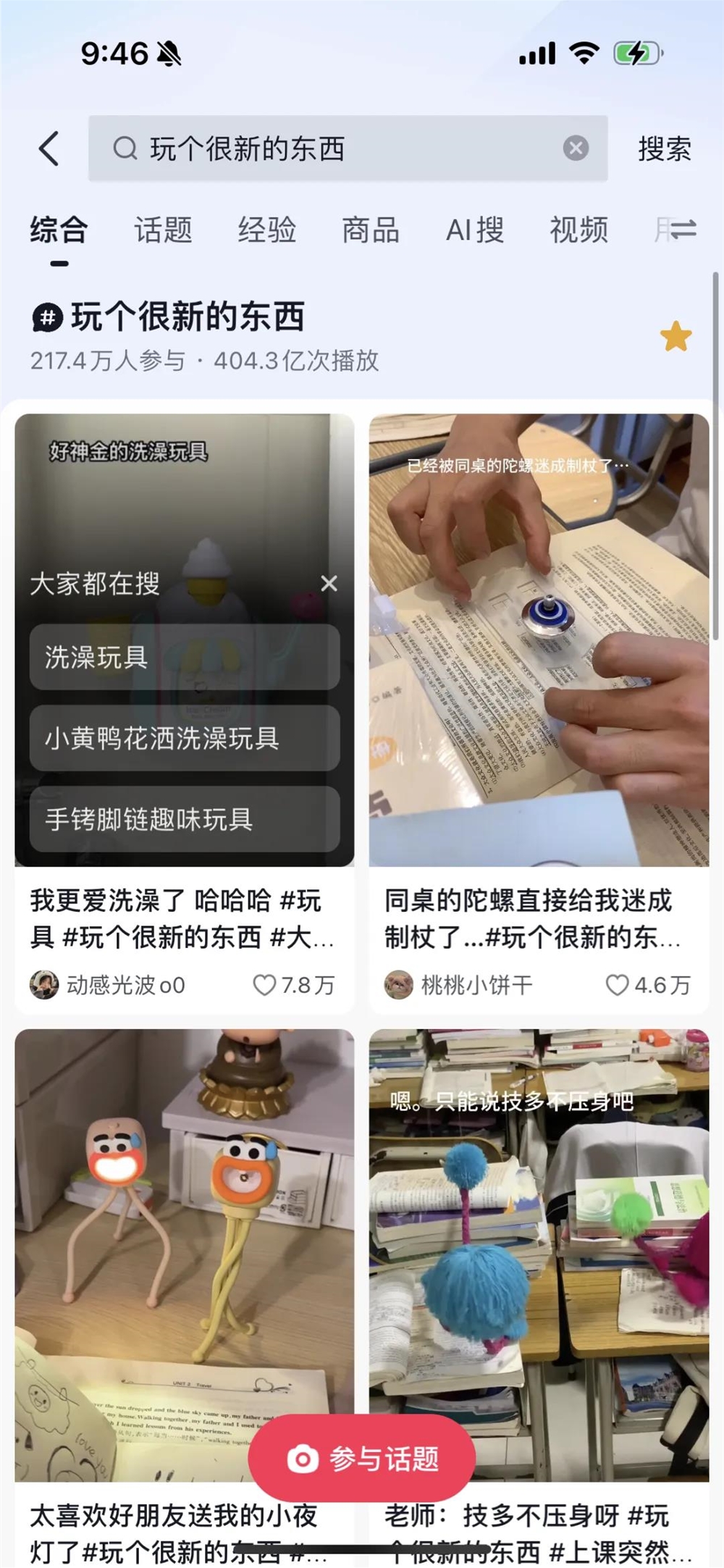This screenshot has width=724, height=1568.
Task: Switch to the 视频 tab
Action: pyautogui.click(x=578, y=230)
